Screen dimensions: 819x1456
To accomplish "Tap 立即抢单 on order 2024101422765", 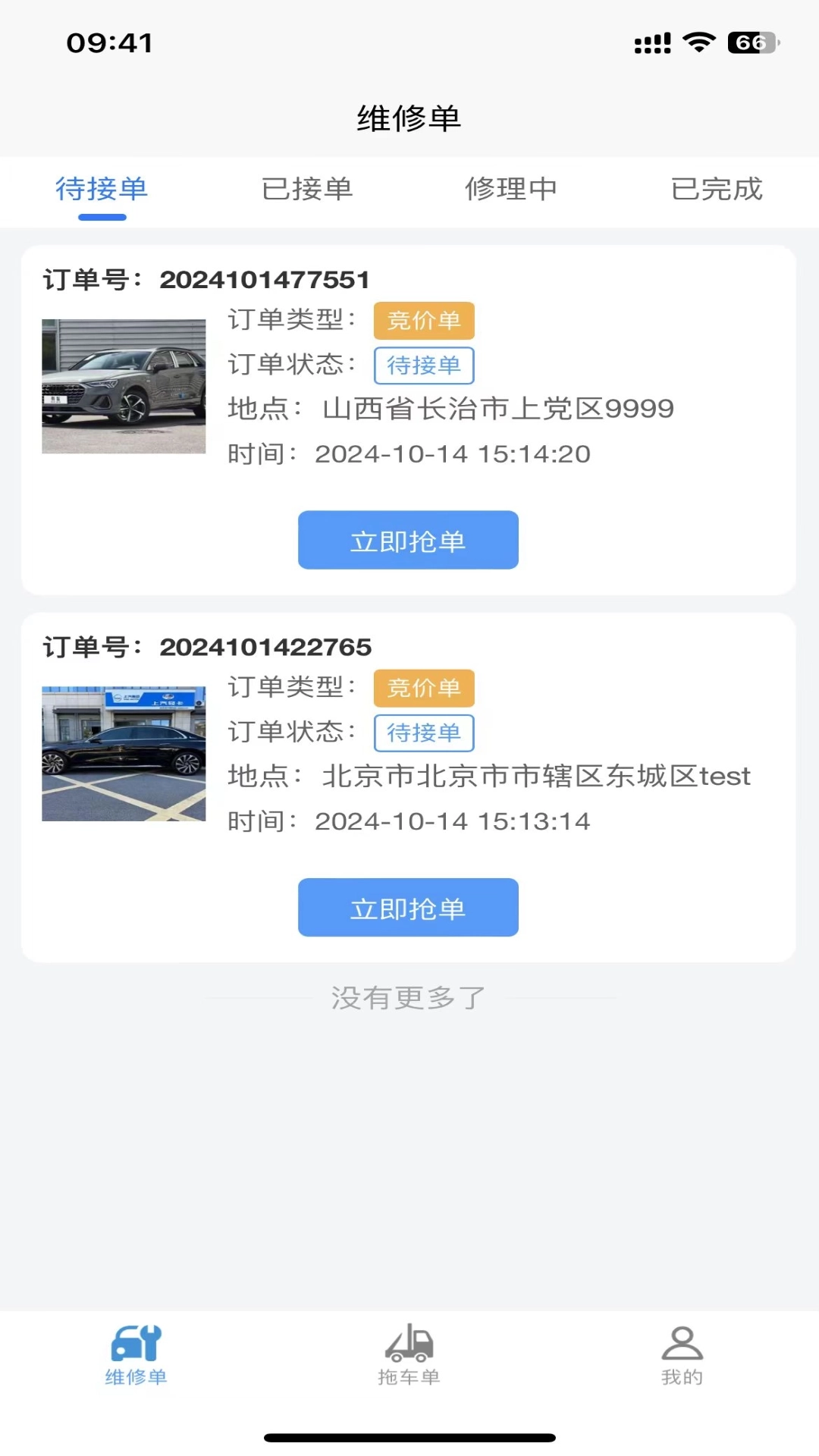I will pyautogui.click(x=408, y=908).
